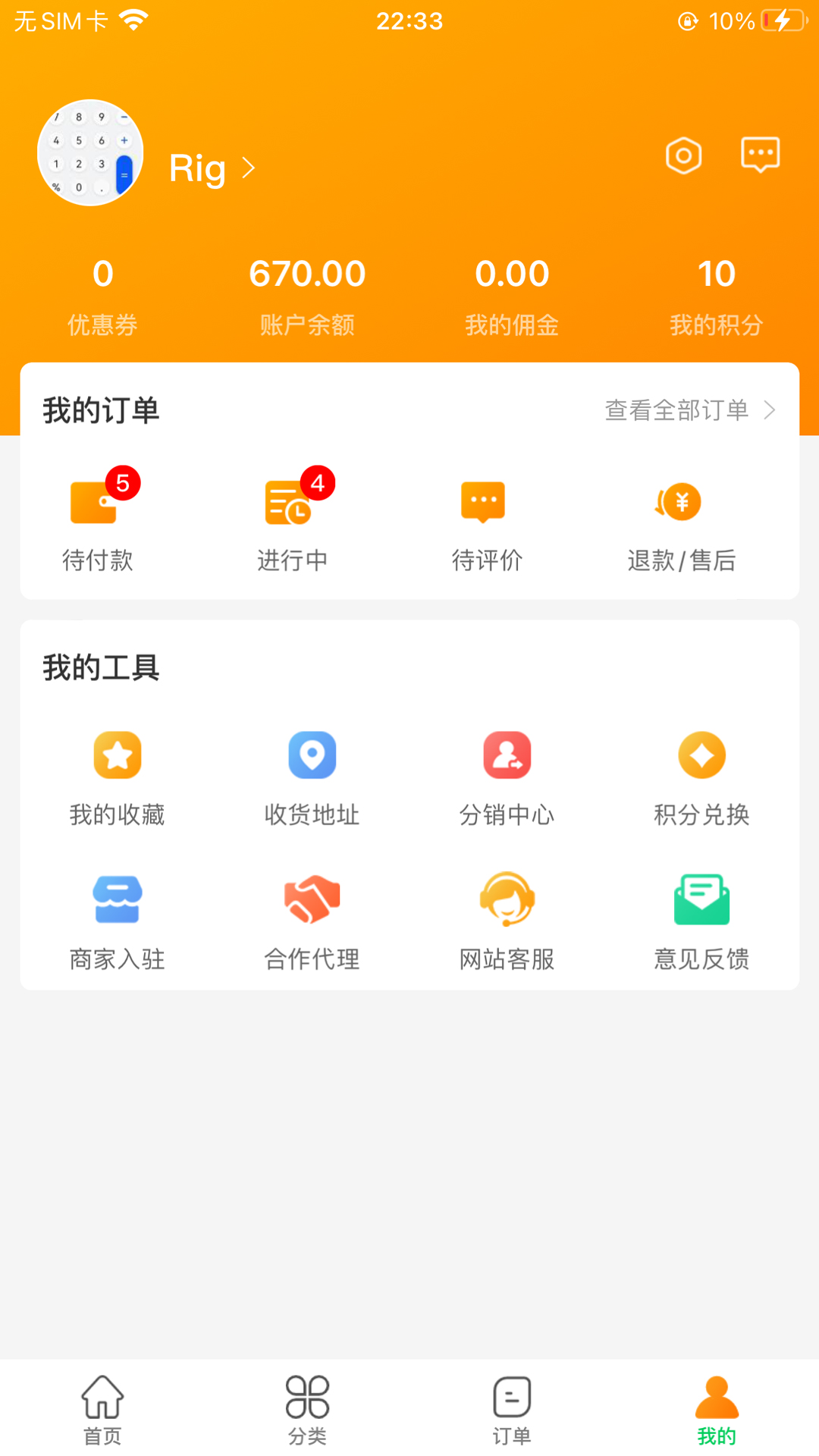The height and width of the screenshot is (1456, 819).
Task: Switch to the 分类 categories tab
Action: point(307,1409)
